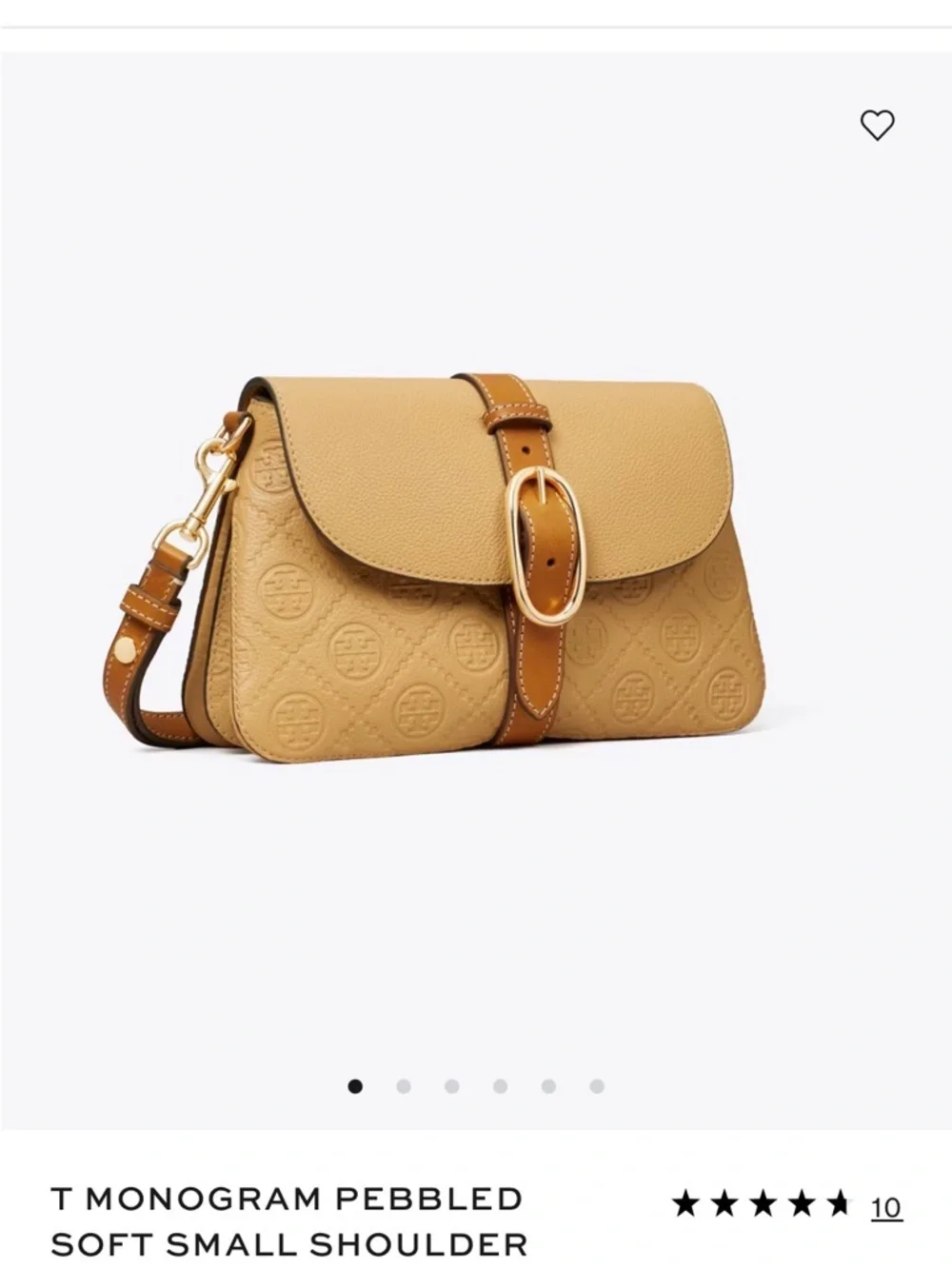This screenshot has width=952, height=1269.
Task: Add the bag to wishlist with heart icon
Action: (877, 125)
